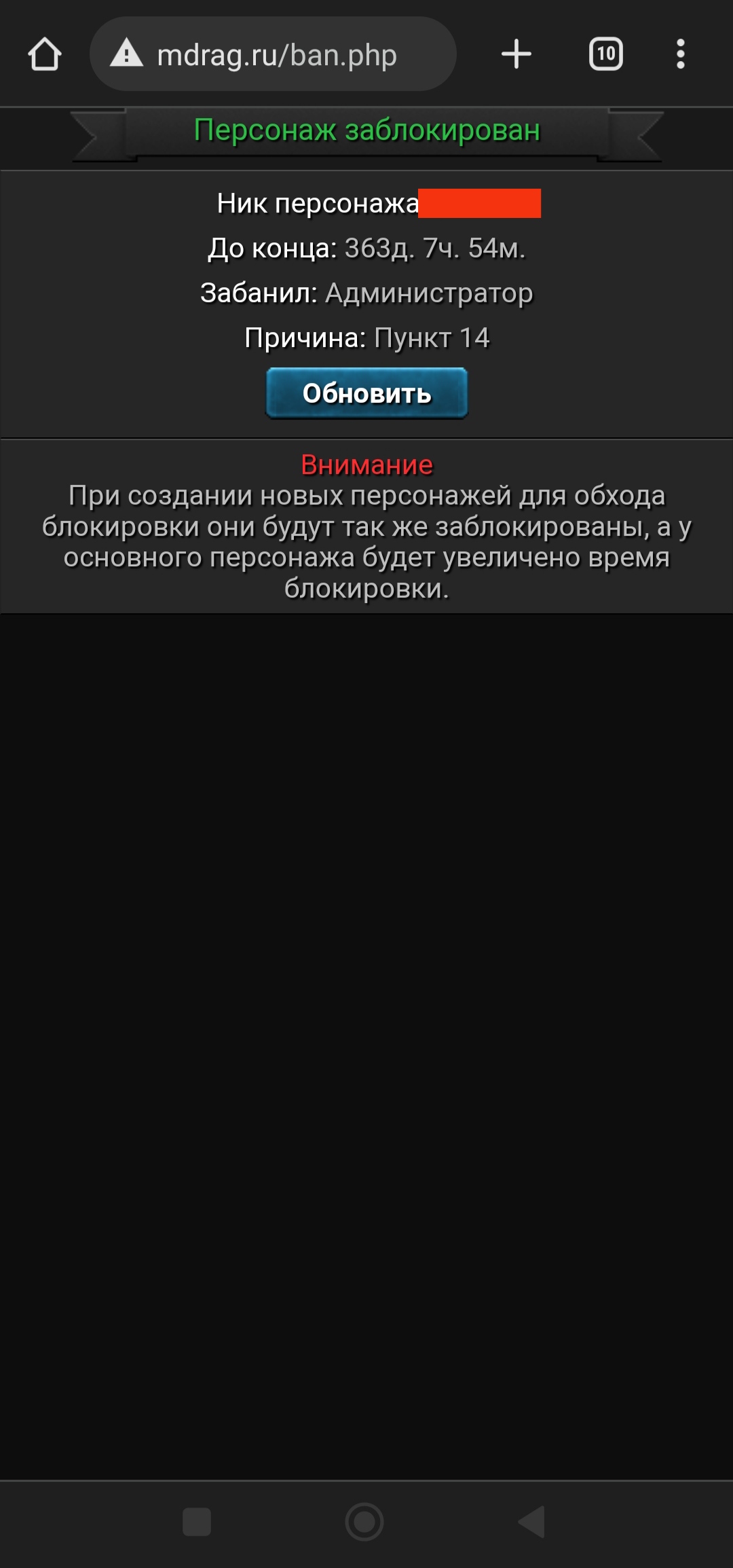The image size is (733, 1568).
Task: Tap the Обновить button
Action: [366, 393]
